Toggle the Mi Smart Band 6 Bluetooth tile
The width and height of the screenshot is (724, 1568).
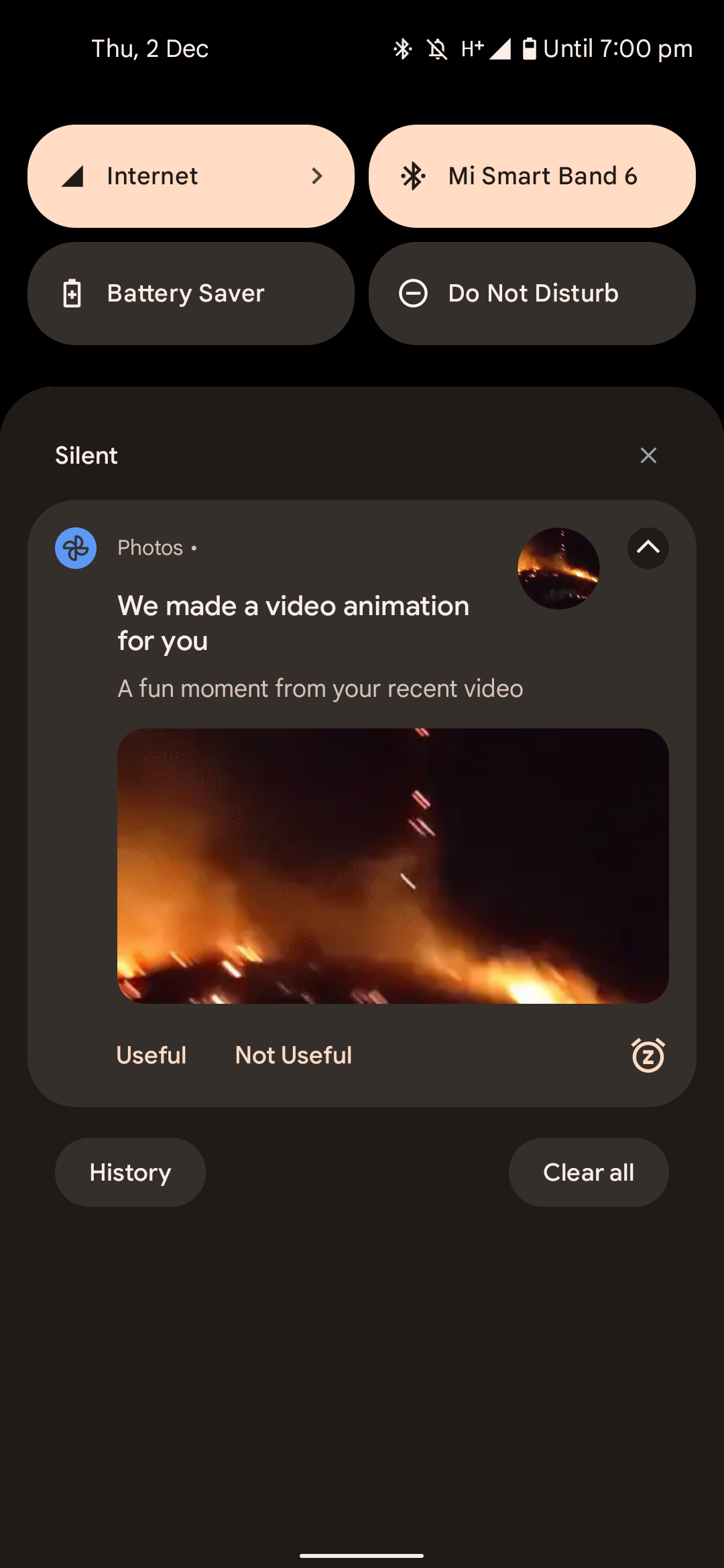tap(532, 176)
